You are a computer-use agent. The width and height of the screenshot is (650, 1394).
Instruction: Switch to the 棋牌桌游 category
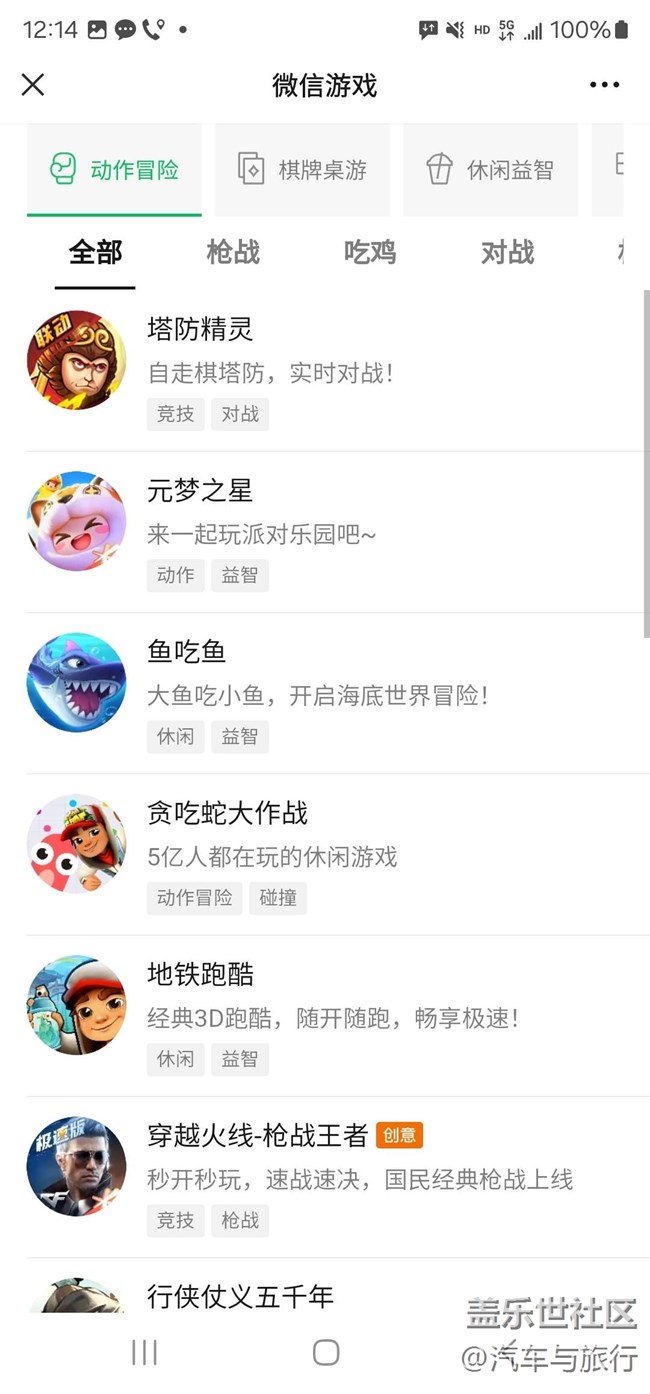[302, 170]
